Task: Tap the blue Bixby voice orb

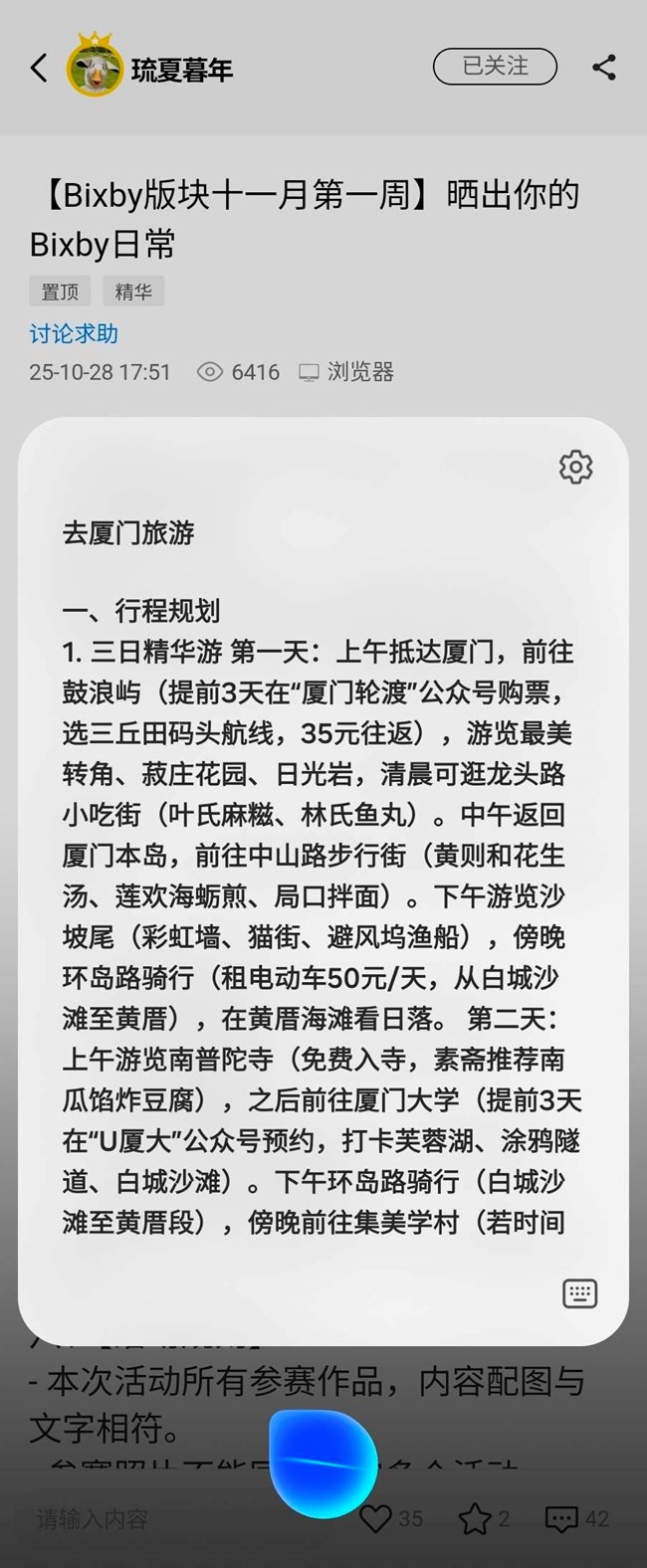Action: (x=323, y=1463)
